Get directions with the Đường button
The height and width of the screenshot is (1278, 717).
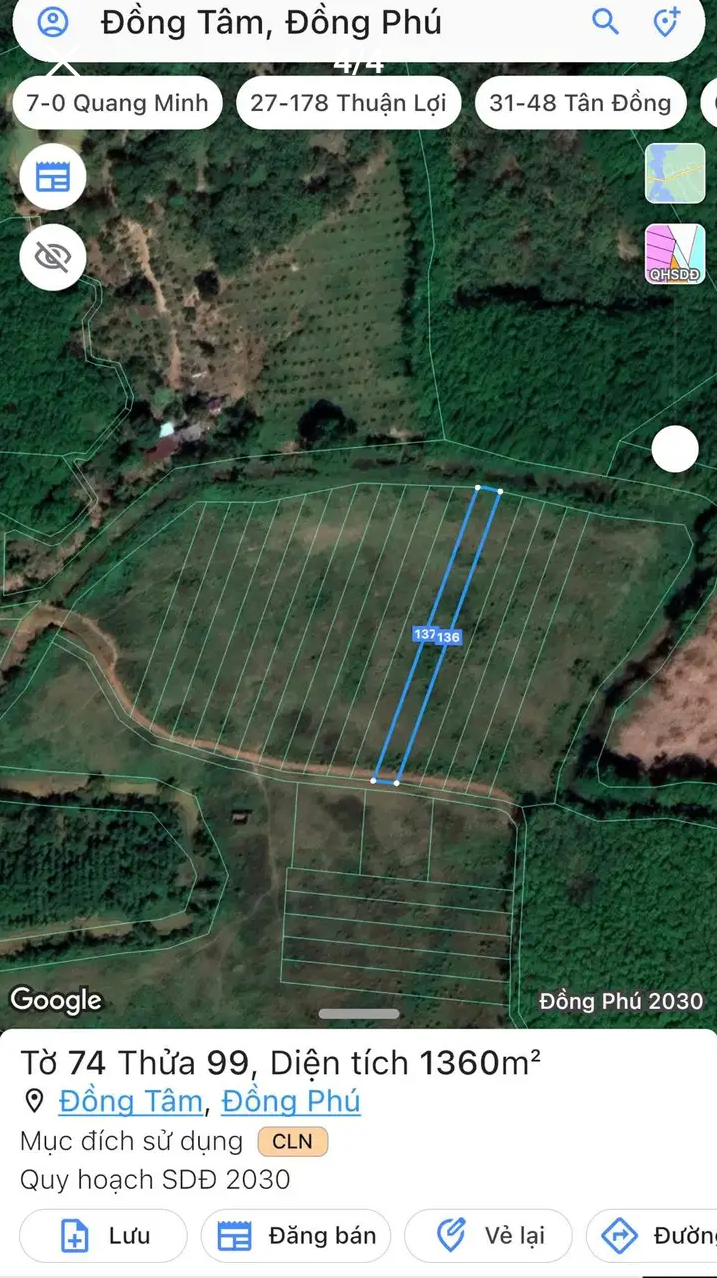pos(652,1236)
